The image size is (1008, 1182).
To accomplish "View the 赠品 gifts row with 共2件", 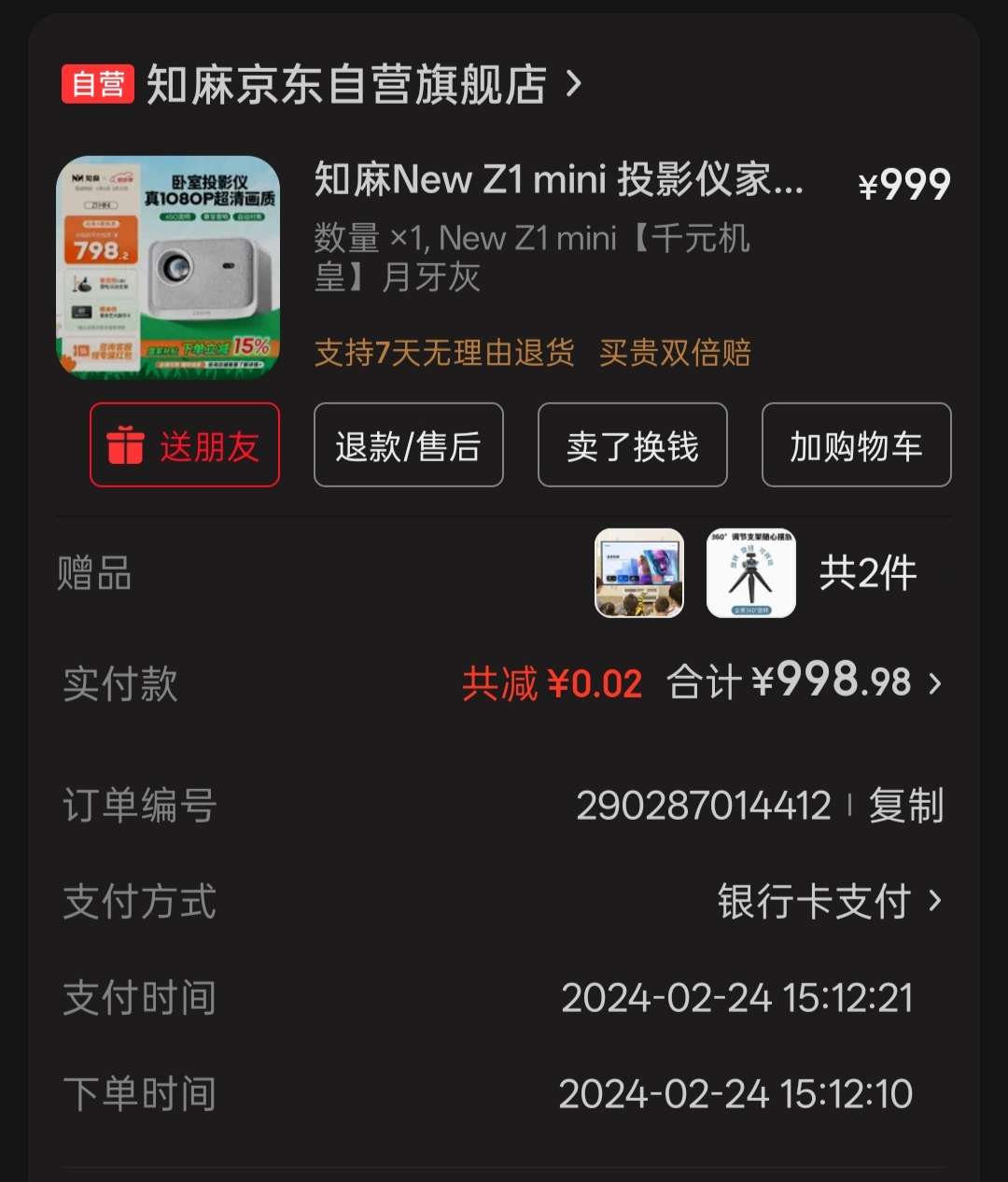I will tap(866, 573).
